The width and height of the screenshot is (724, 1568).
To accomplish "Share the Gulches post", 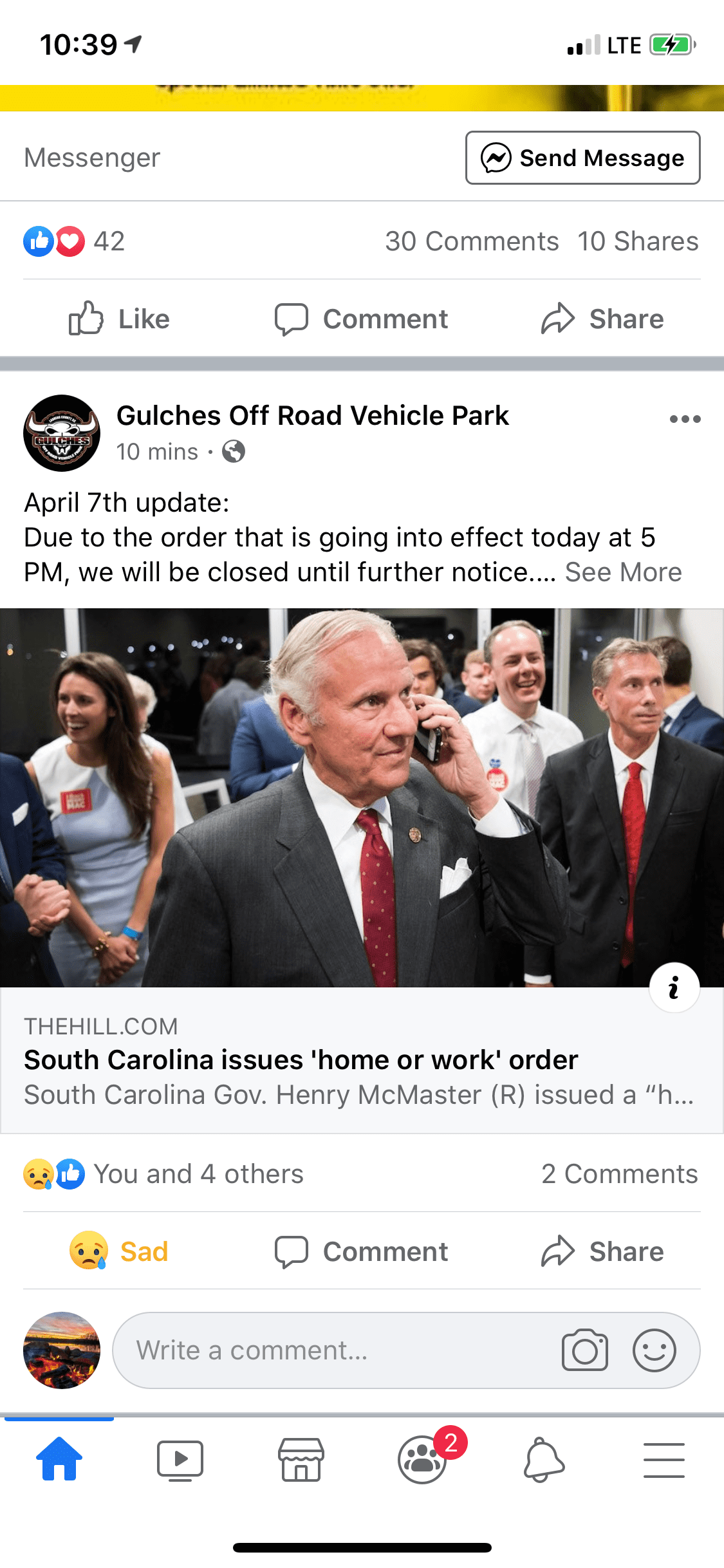I will [602, 1251].
